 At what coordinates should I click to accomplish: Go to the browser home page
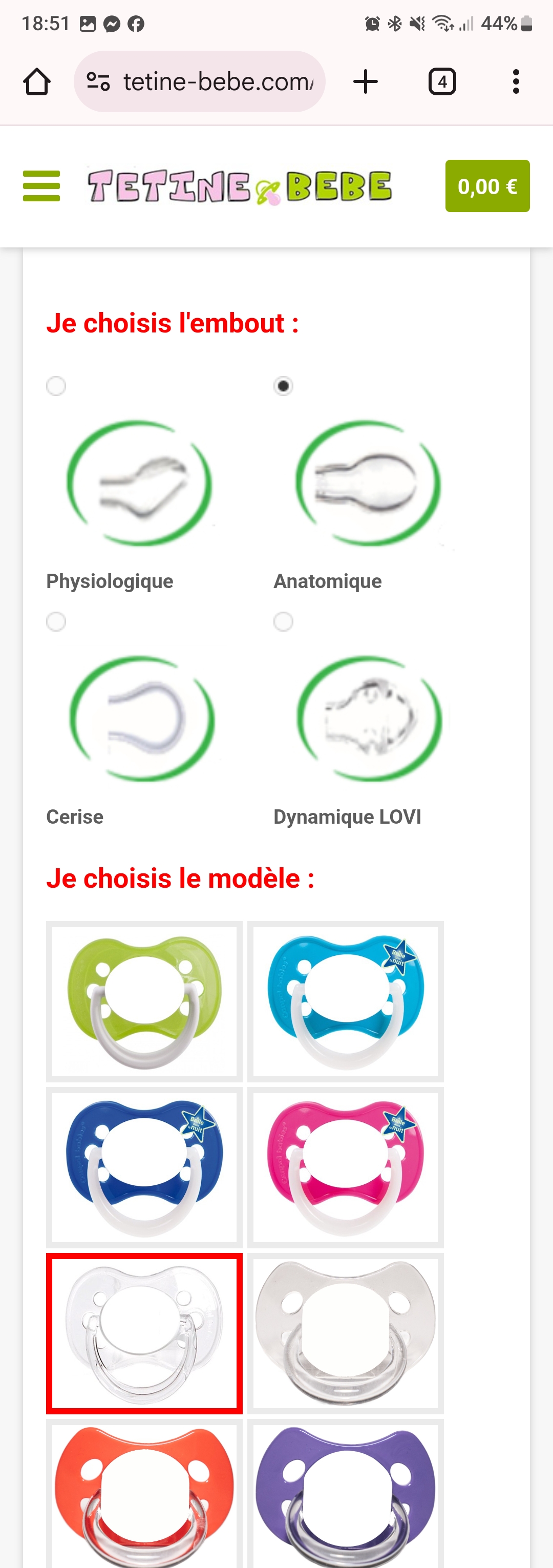[x=36, y=81]
